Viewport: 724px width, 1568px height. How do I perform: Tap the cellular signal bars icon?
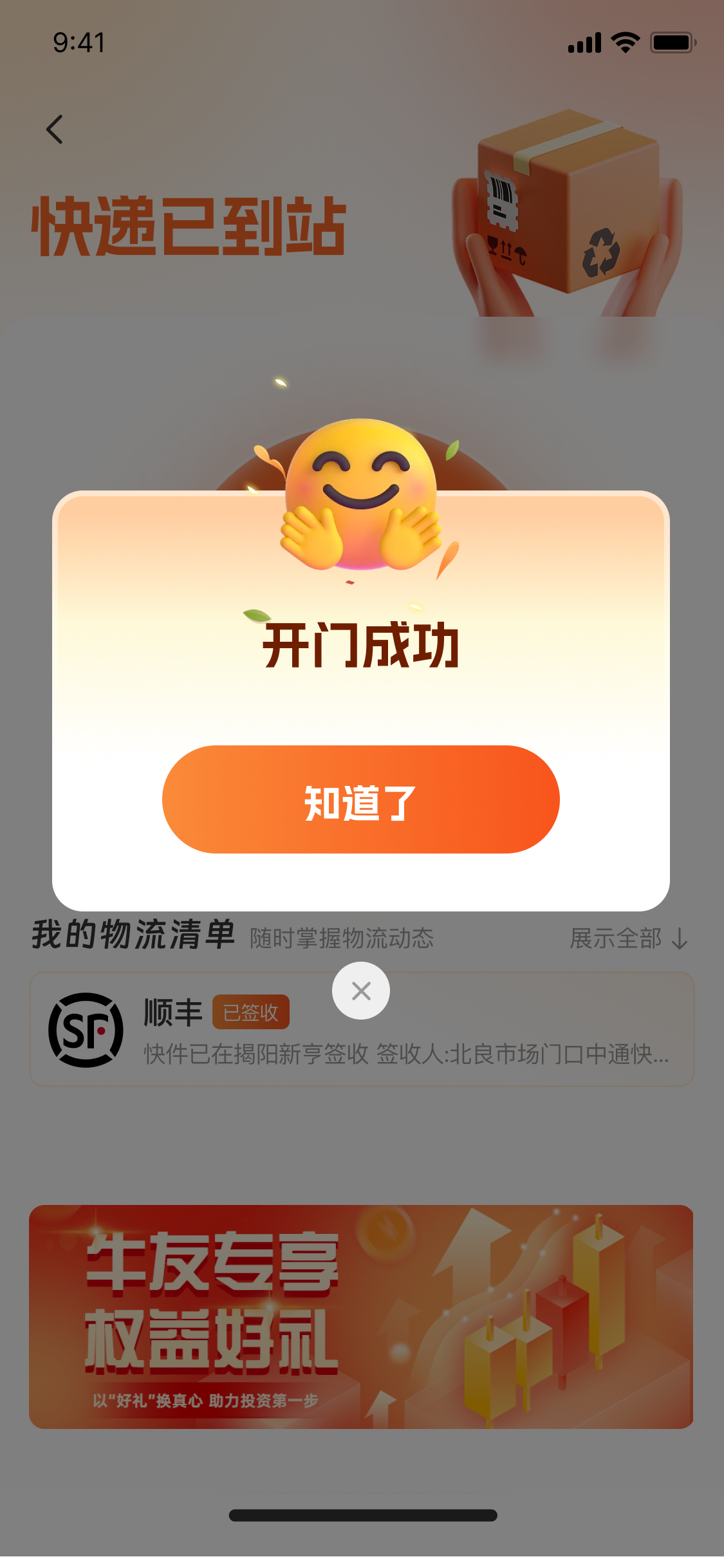[584, 42]
